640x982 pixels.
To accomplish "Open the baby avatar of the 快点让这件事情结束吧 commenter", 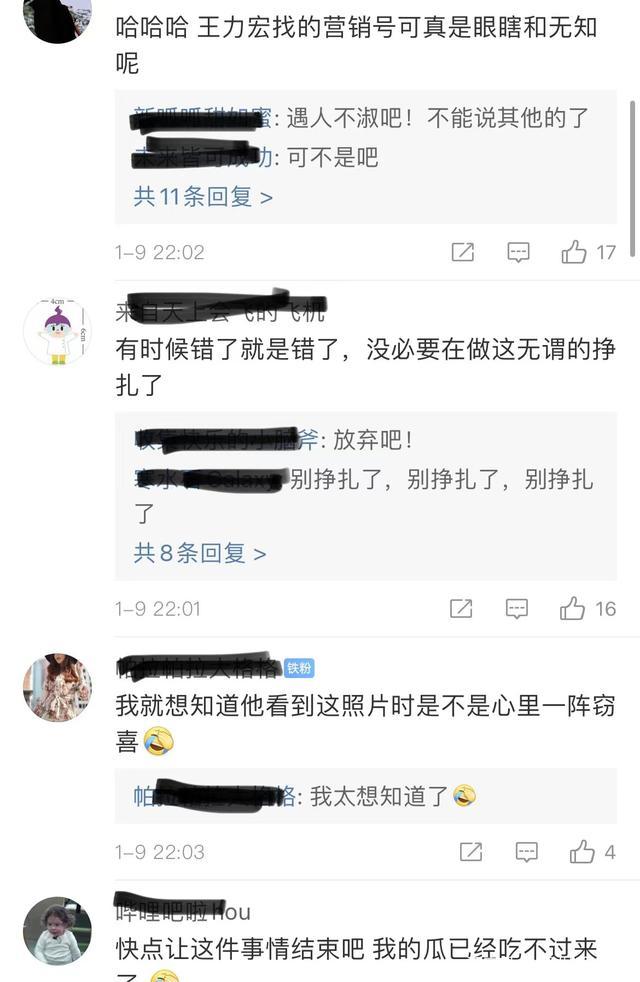I will 57,931.
